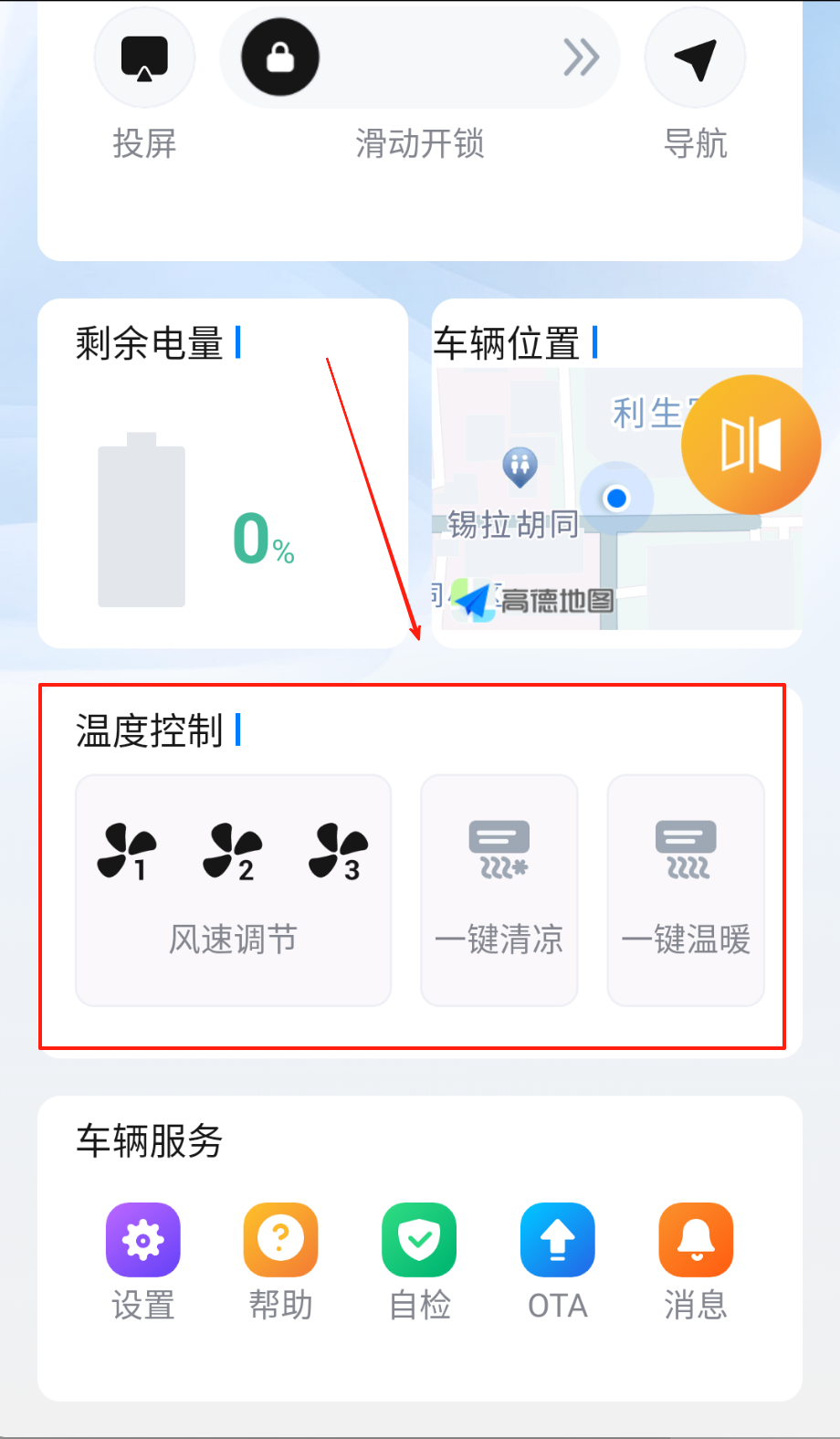Set fan speed to level 2
This screenshot has width=840, height=1439.
[x=233, y=850]
